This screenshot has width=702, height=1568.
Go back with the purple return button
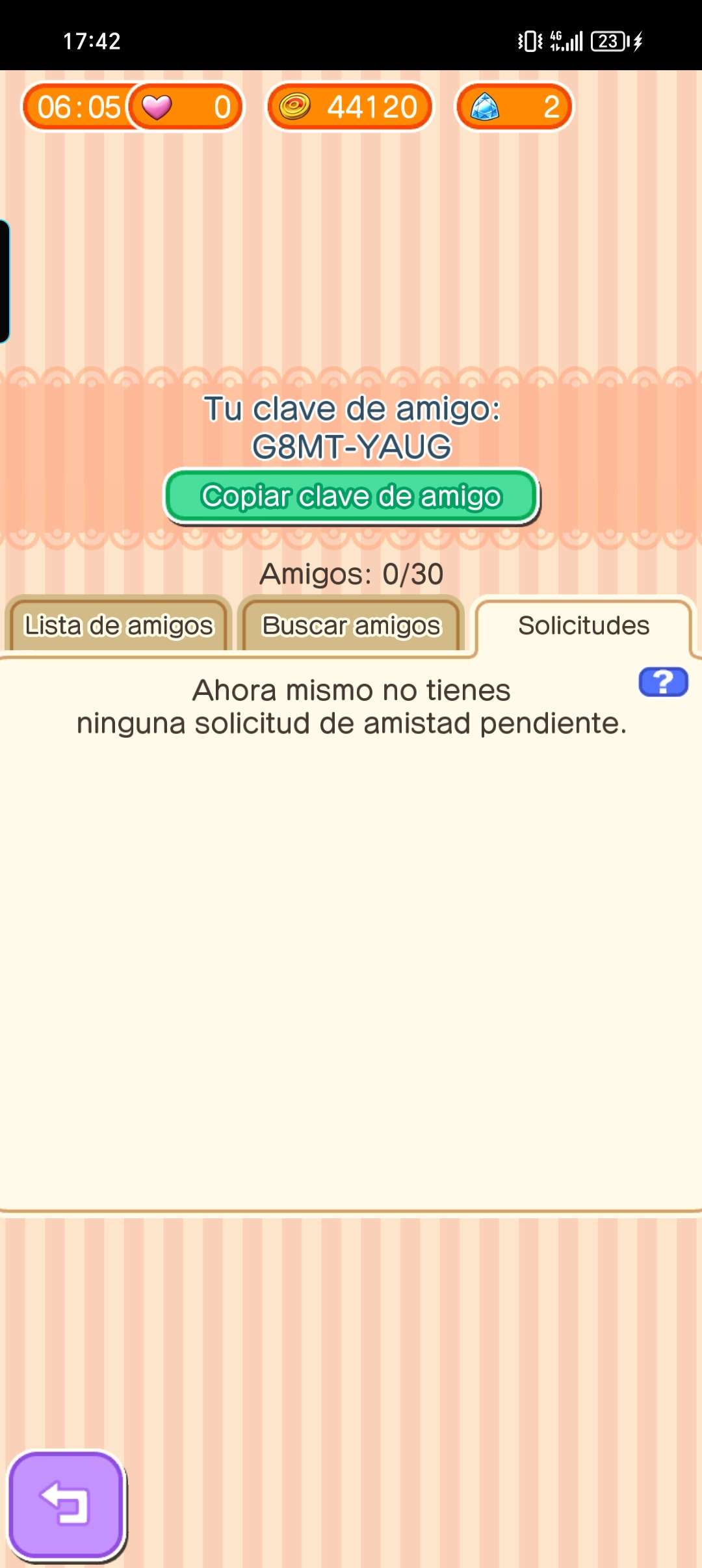pyautogui.click(x=66, y=1505)
